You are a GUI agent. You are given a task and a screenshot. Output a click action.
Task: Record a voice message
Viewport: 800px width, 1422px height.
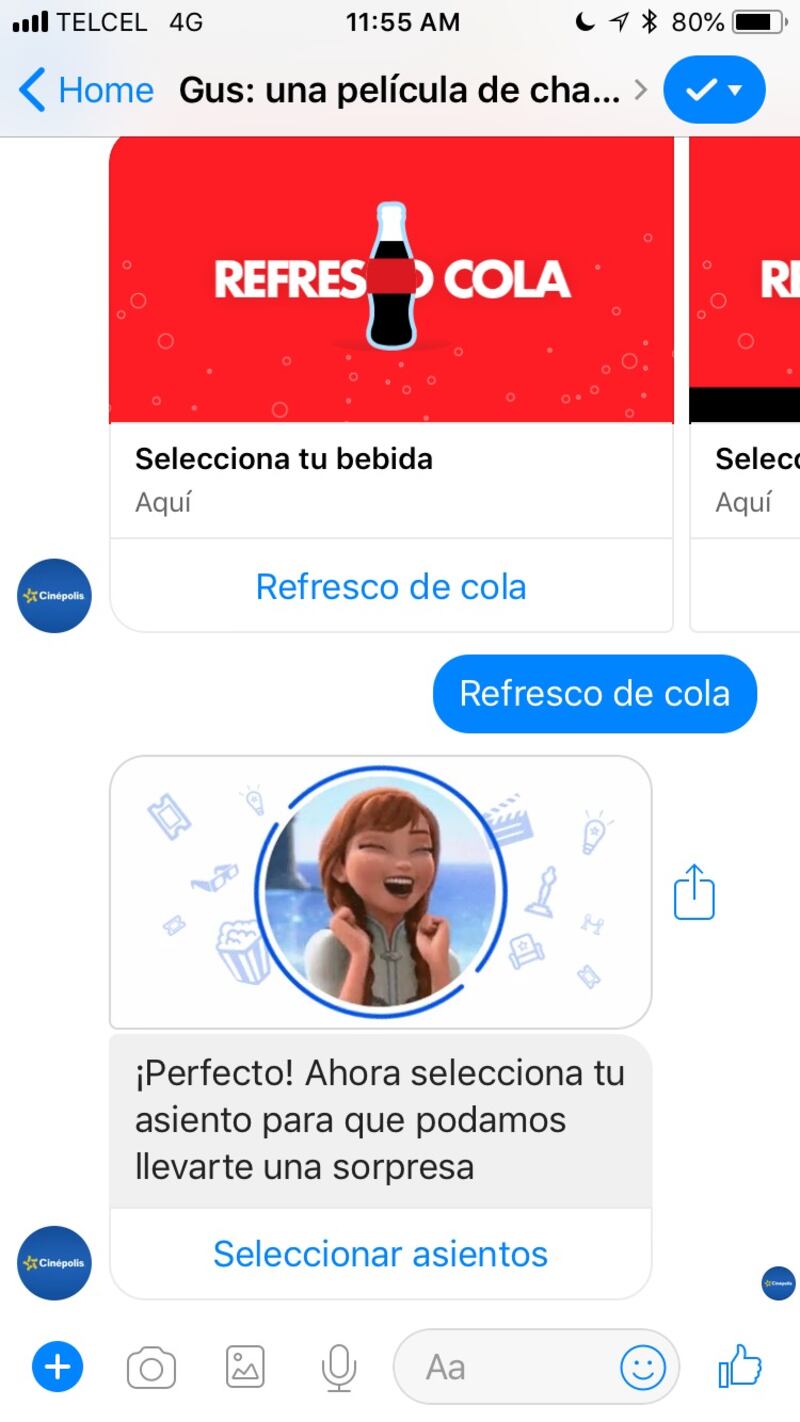339,1367
